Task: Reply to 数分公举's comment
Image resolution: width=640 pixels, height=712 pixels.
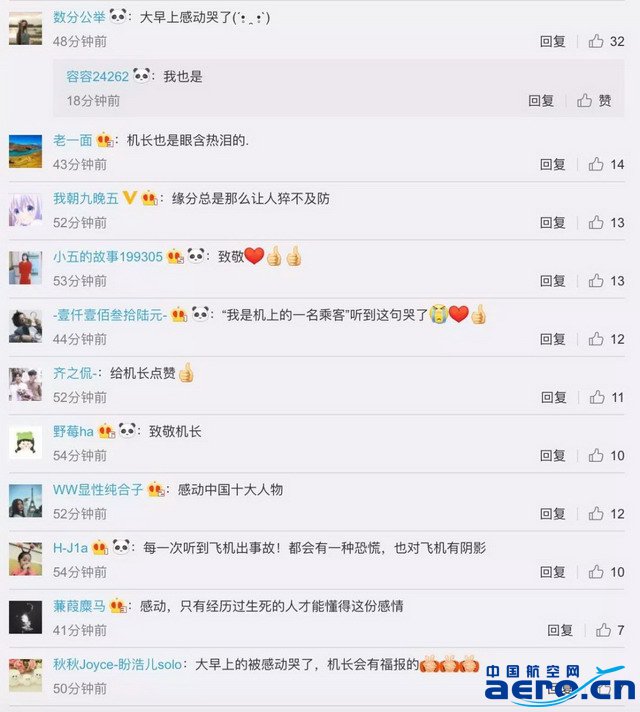Action: [x=552, y=42]
